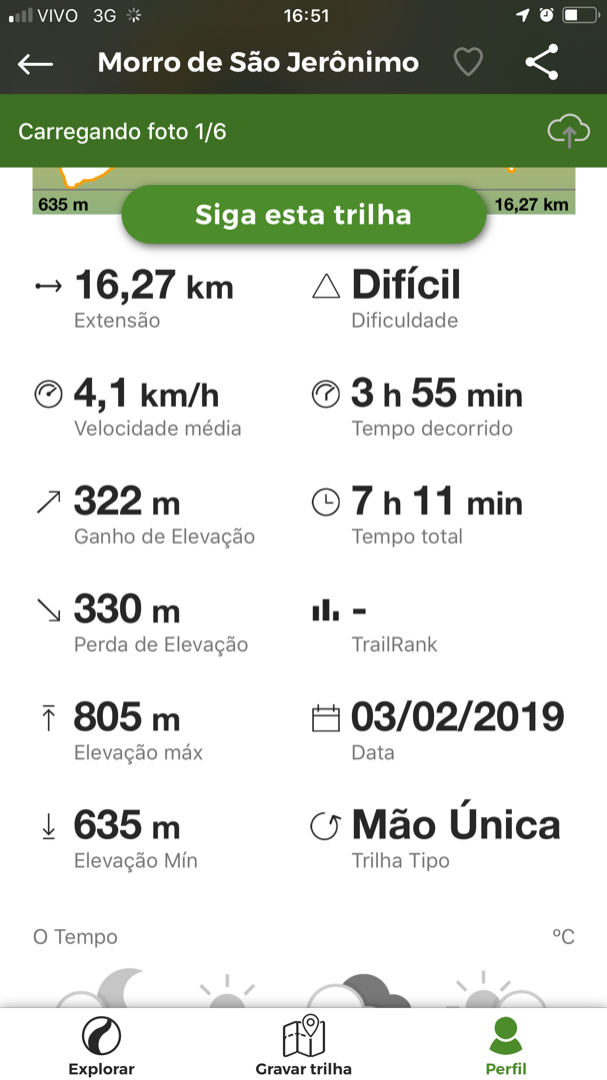Favorite this trail with the heart icon
607x1080 pixels.
pyautogui.click(x=468, y=63)
